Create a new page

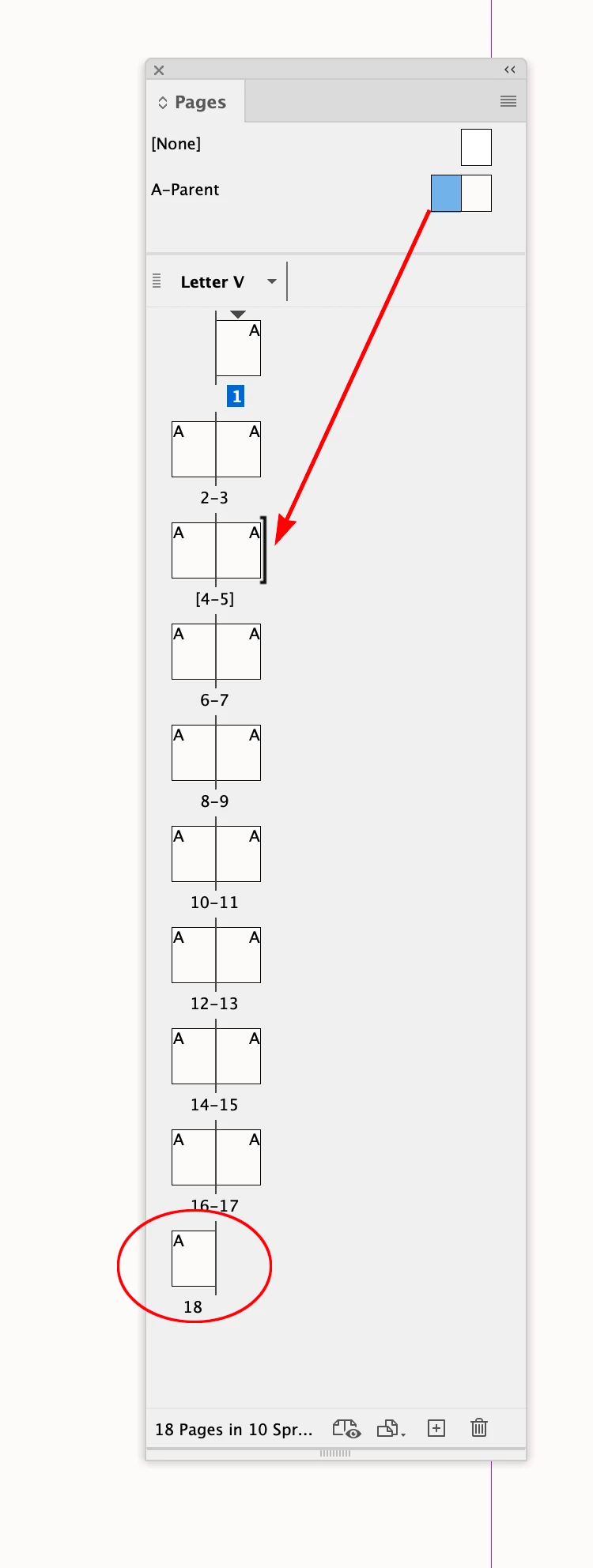[436, 1428]
